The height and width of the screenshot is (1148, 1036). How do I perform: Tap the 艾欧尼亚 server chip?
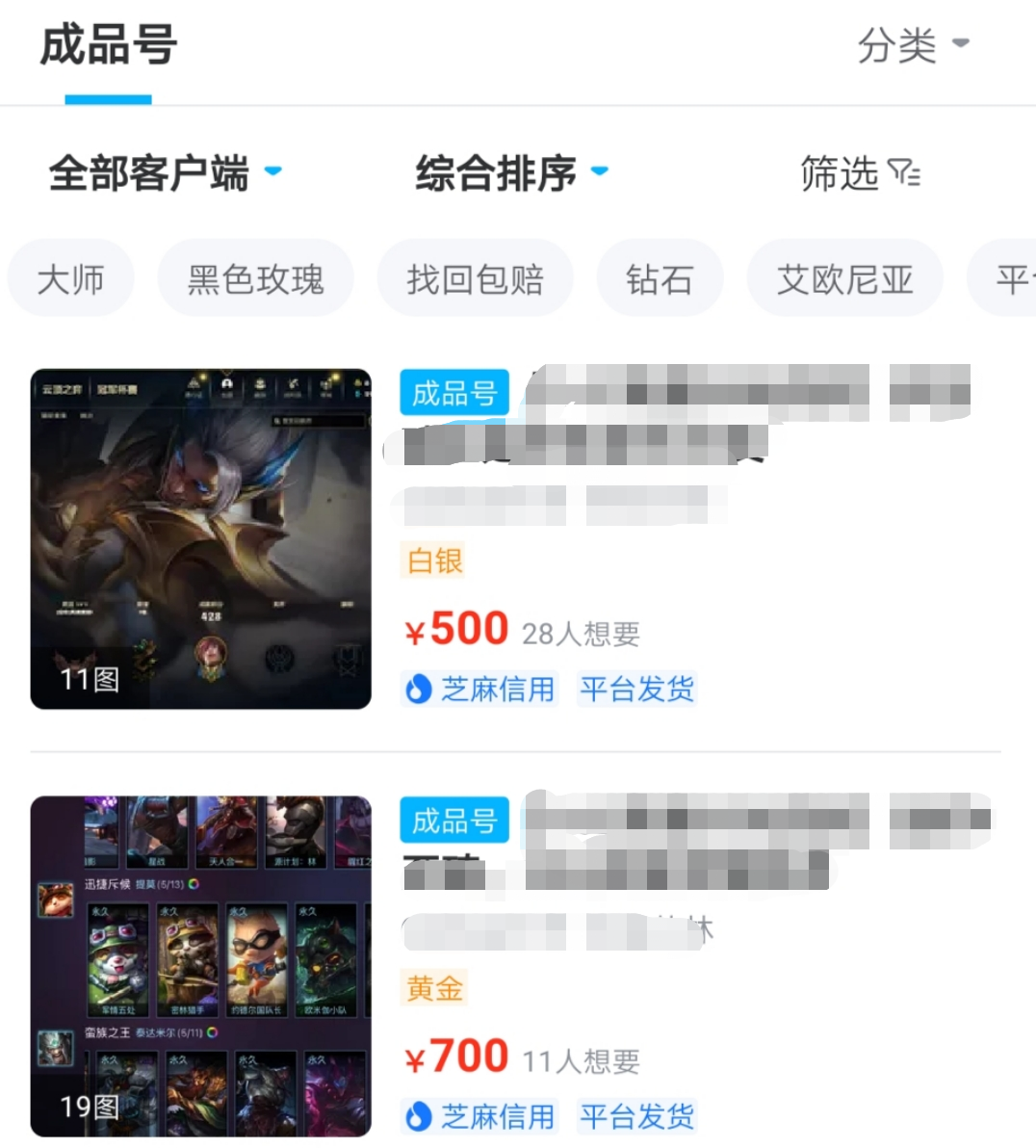[x=844, y=280]
